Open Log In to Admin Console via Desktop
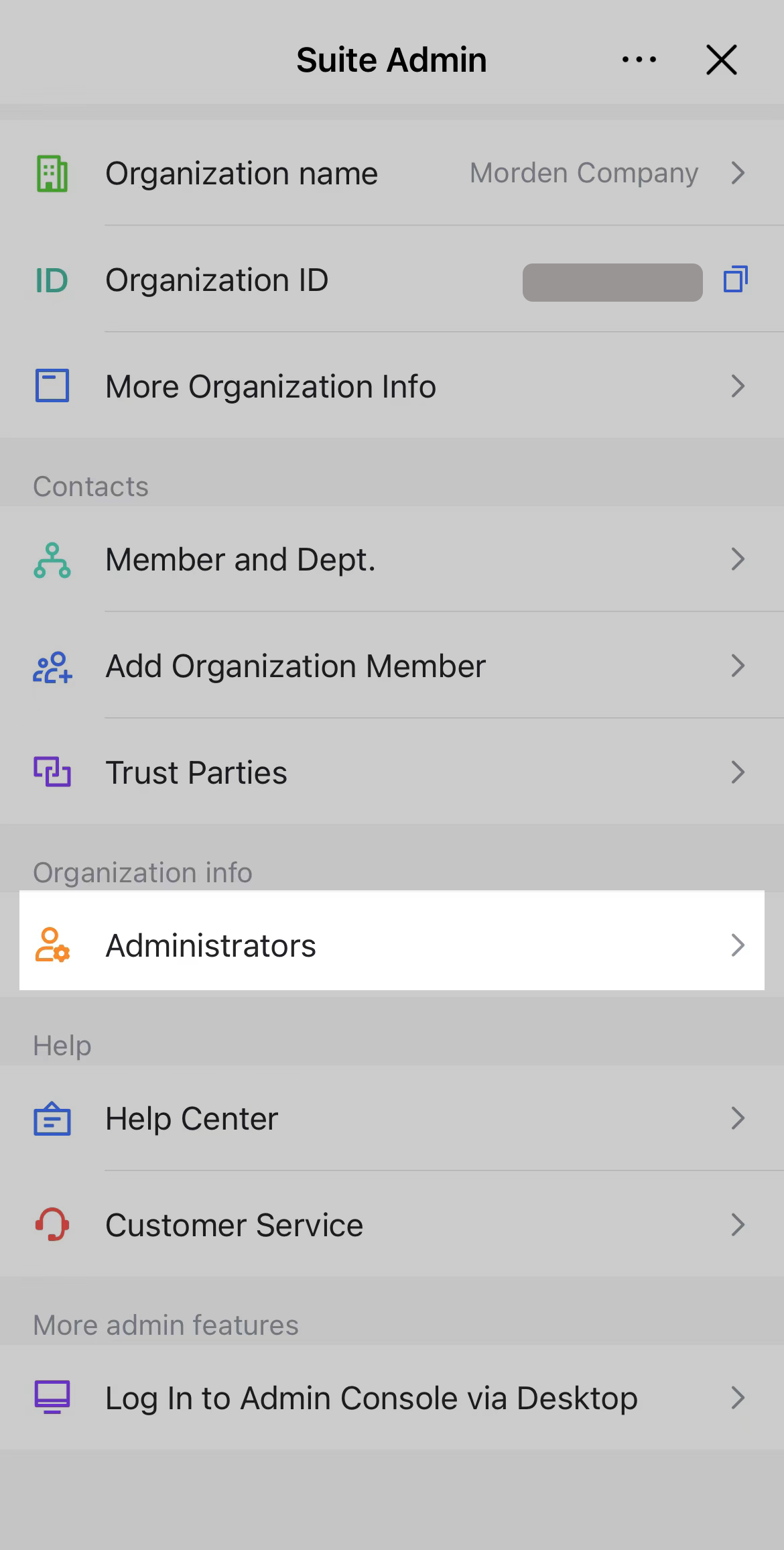The width and height of the screenshot is (784, 1550). (x=392, y=1398)
